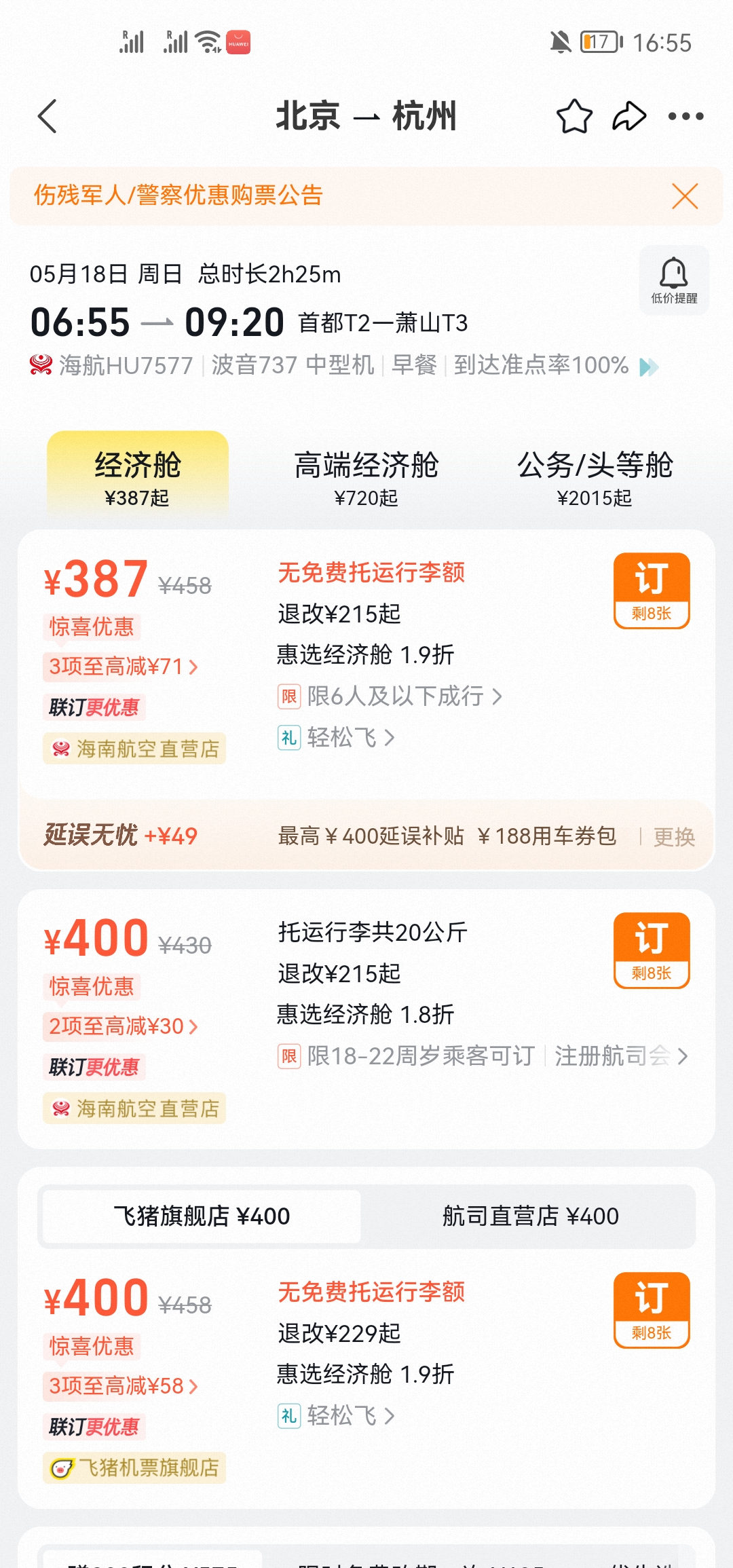Viewport: 733px width, 1568px height.
Task: Switch to 航司直营店 ¥400 tab
Action: coord(530,1216)
